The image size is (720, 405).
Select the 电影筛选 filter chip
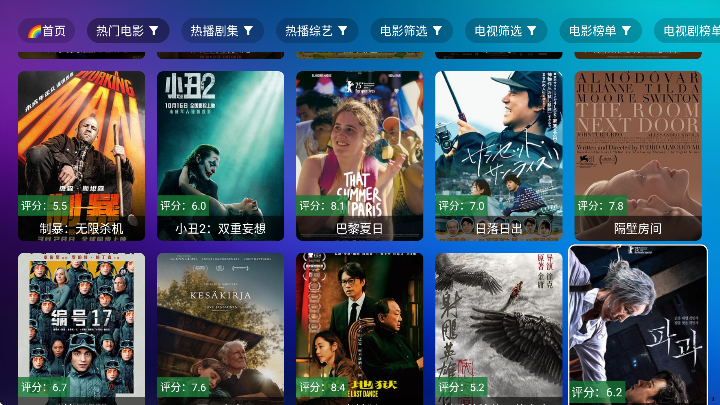pyautogui.click(x=410, y=31)
